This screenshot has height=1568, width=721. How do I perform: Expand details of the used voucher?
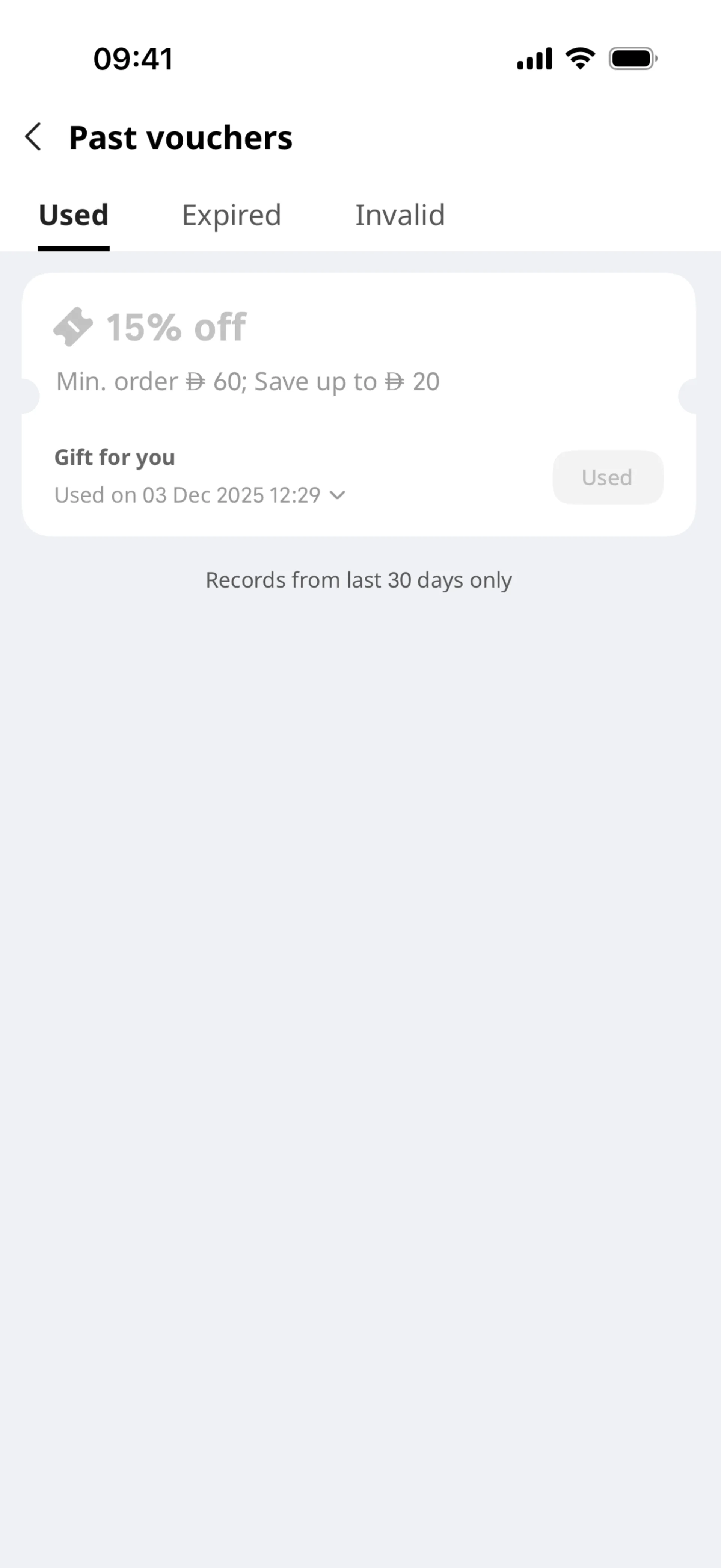[337, 495]
